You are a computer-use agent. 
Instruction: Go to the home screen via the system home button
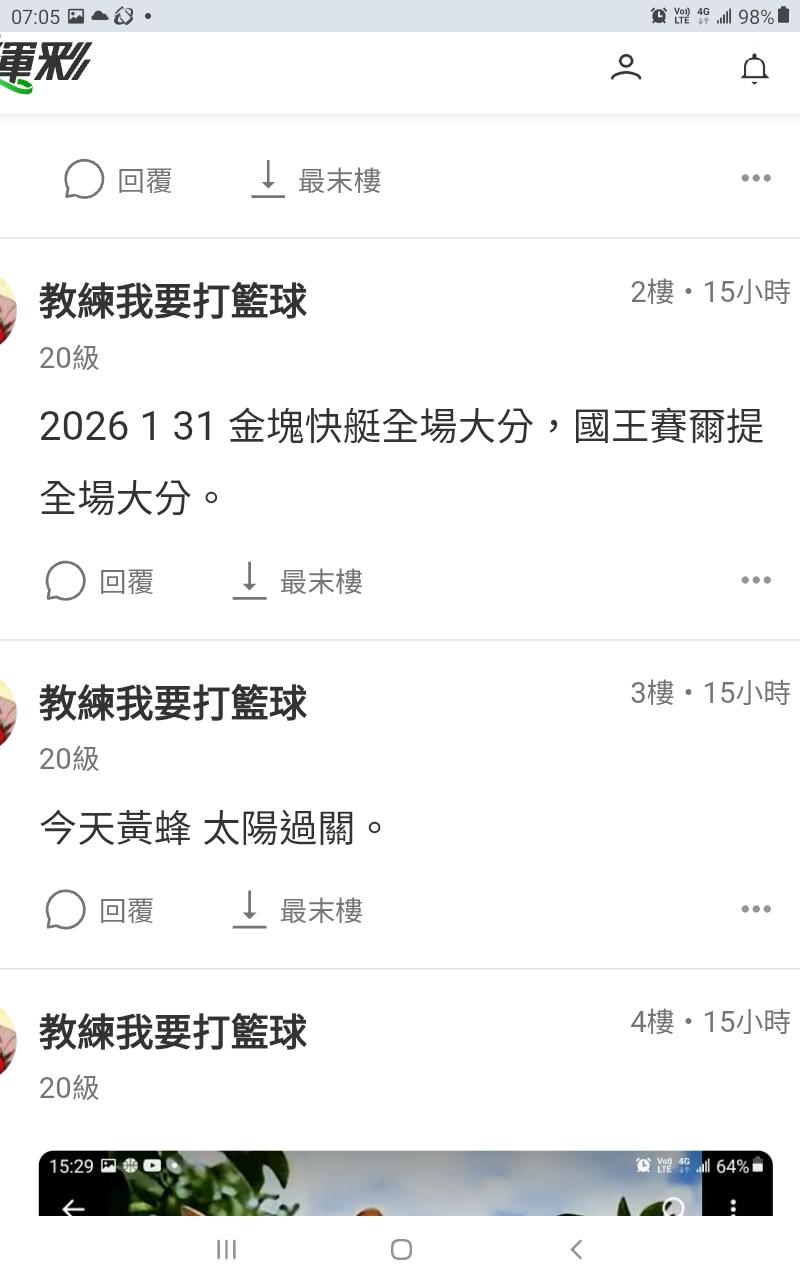(401, 1248)
